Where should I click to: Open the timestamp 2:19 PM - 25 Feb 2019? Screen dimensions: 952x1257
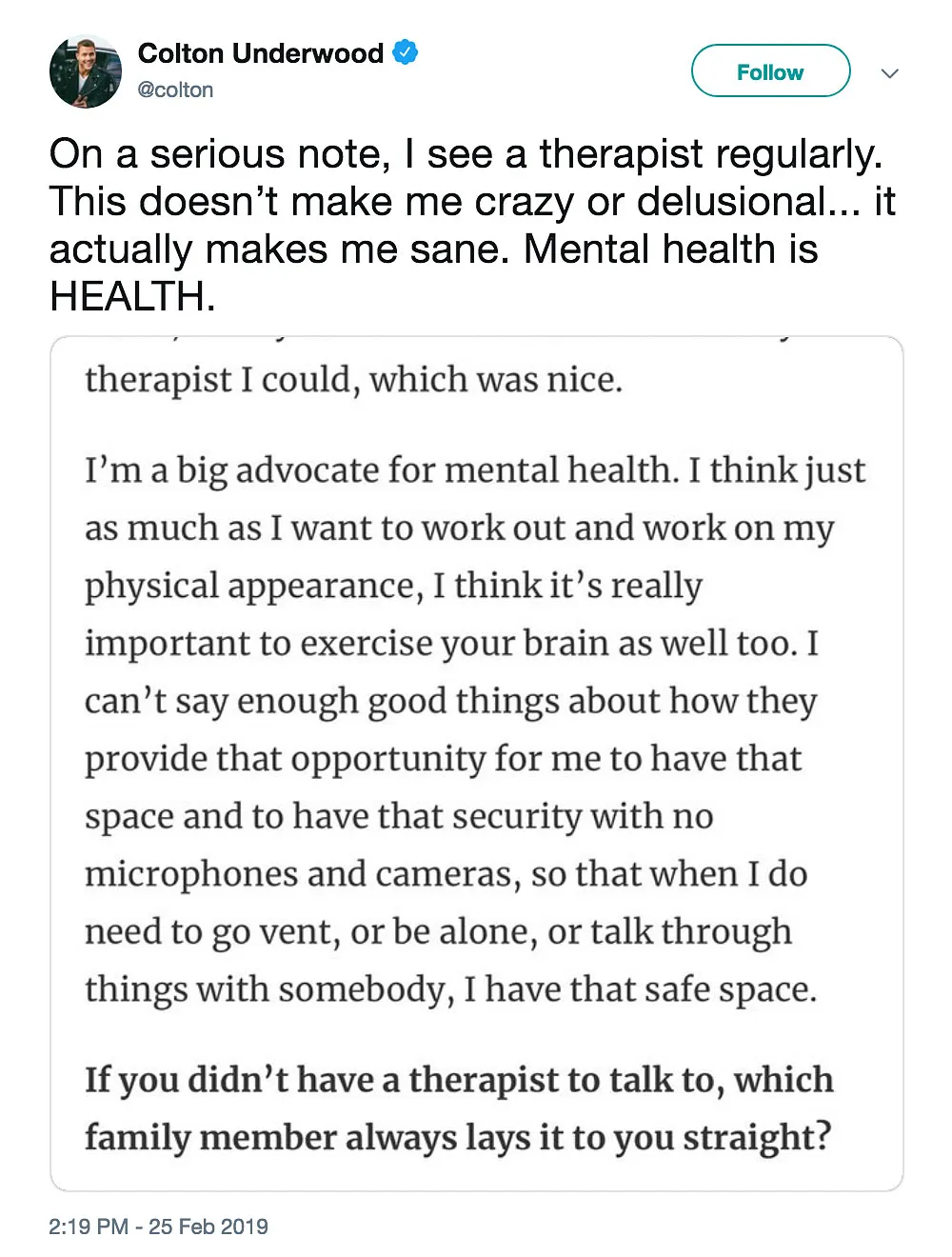click(x=158, y=1227)
